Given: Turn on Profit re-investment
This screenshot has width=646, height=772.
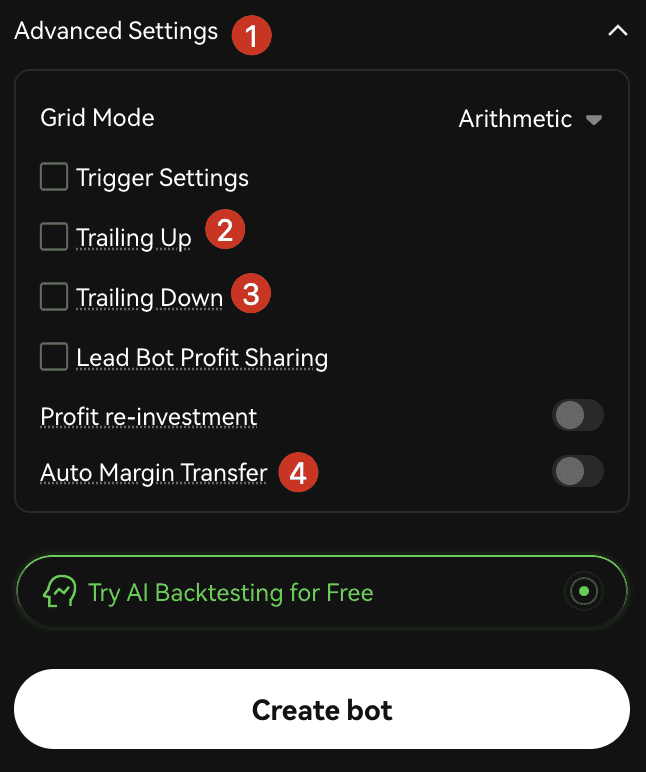Looking at the screenshot, I should point(578,416).
